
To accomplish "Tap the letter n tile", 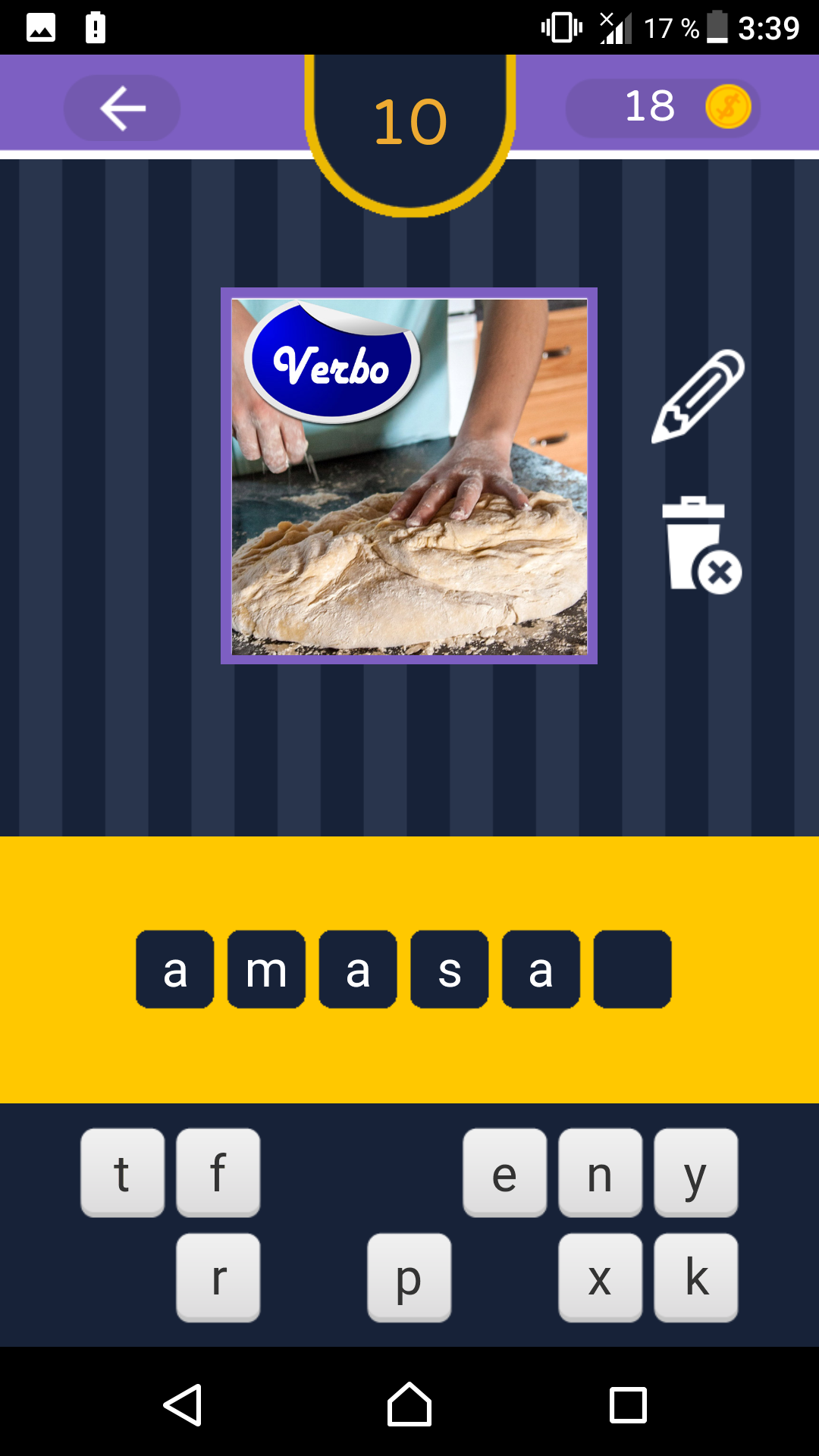I will point(601,1172).
